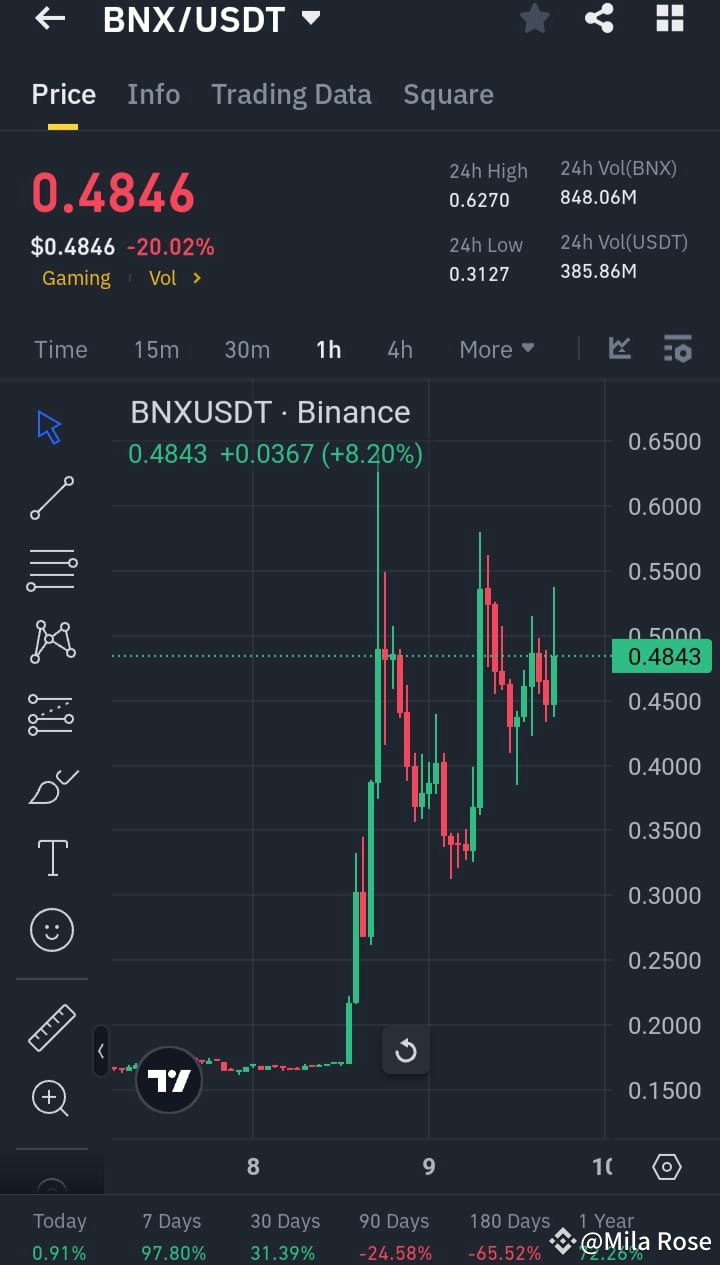Switch to the Trading Data tab

tap(291, 94)
